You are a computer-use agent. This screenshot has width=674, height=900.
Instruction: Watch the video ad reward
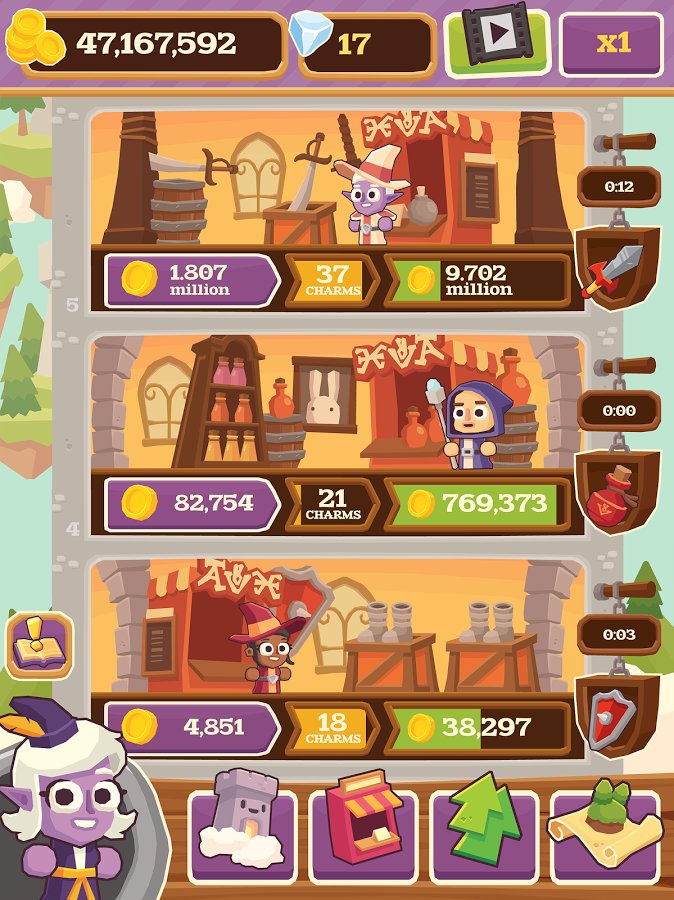coord(497,43)
